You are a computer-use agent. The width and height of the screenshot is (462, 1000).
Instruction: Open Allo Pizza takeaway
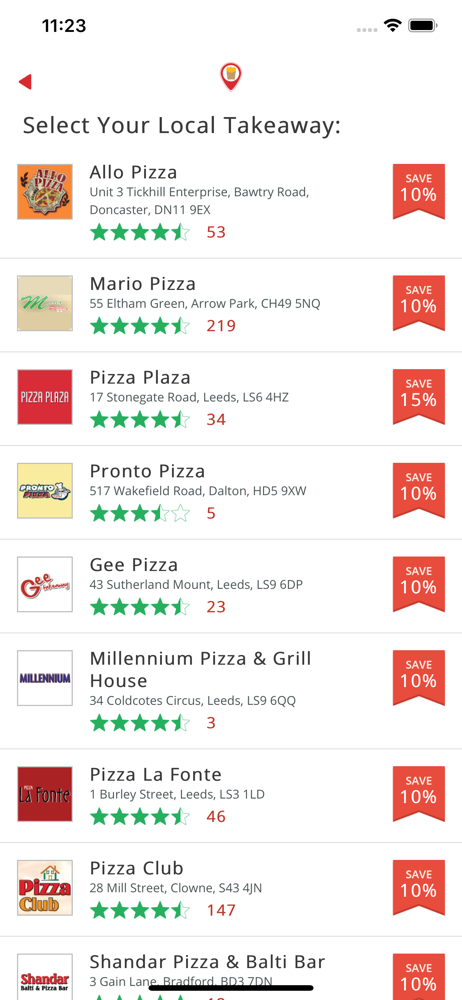tap(231, 202)
